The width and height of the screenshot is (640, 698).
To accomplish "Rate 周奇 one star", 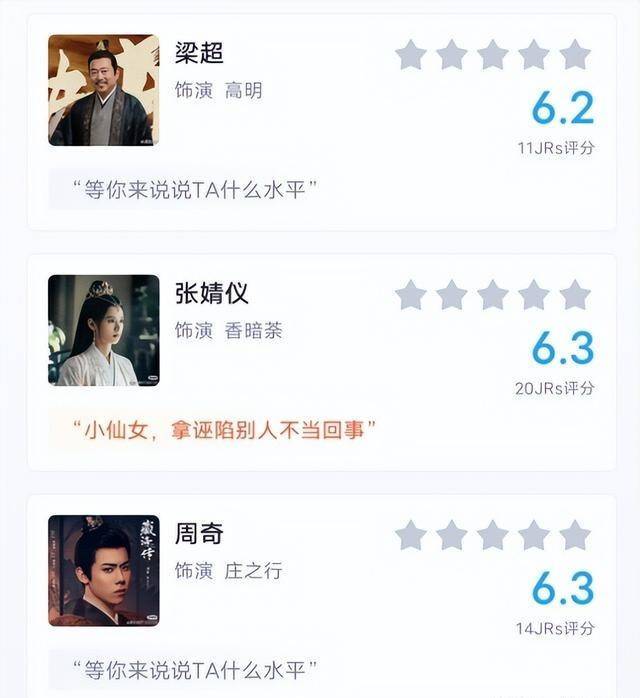I will (411, 535).
